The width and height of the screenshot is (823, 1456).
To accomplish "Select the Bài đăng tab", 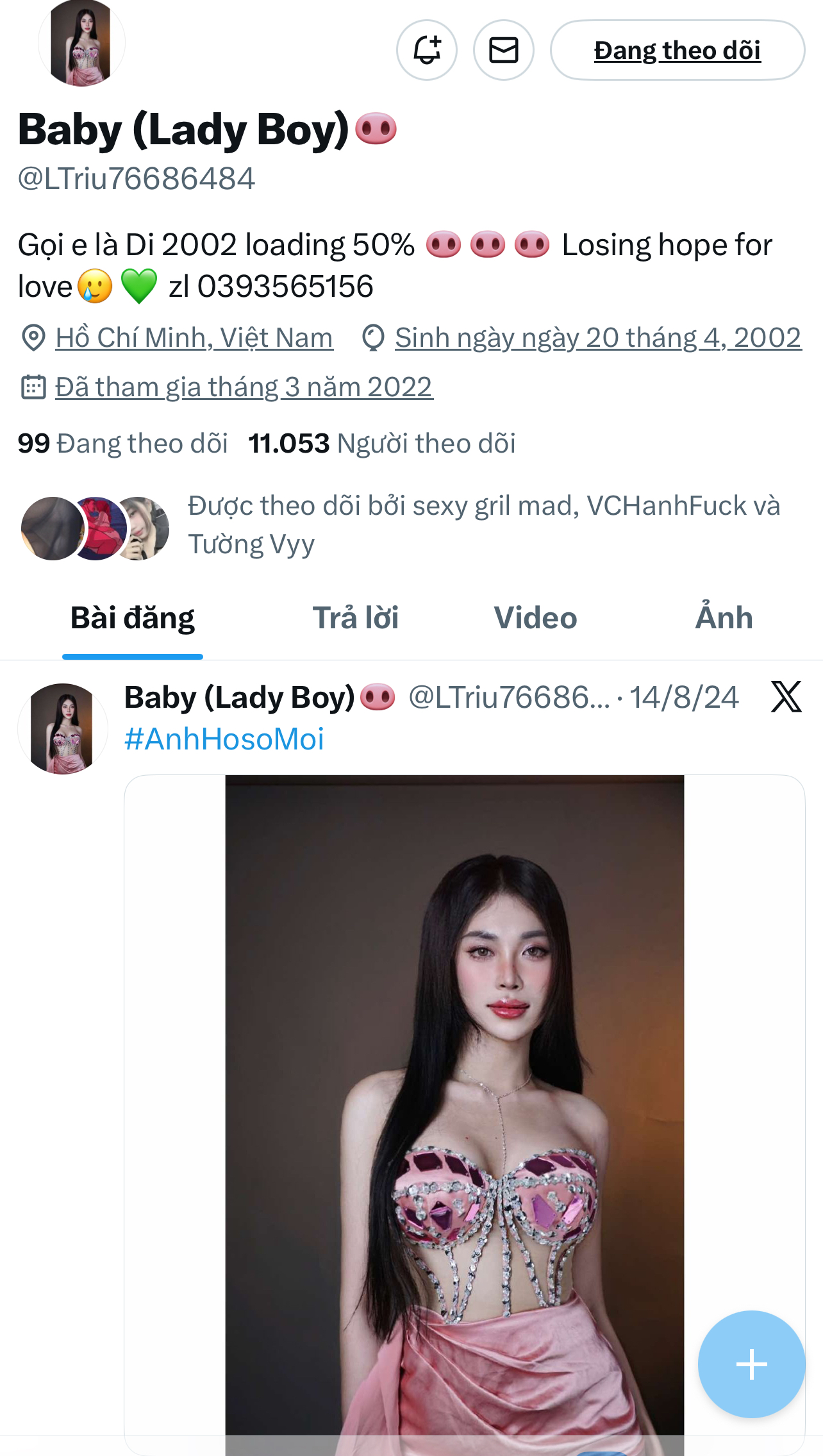I will click(x=133, y=619).
